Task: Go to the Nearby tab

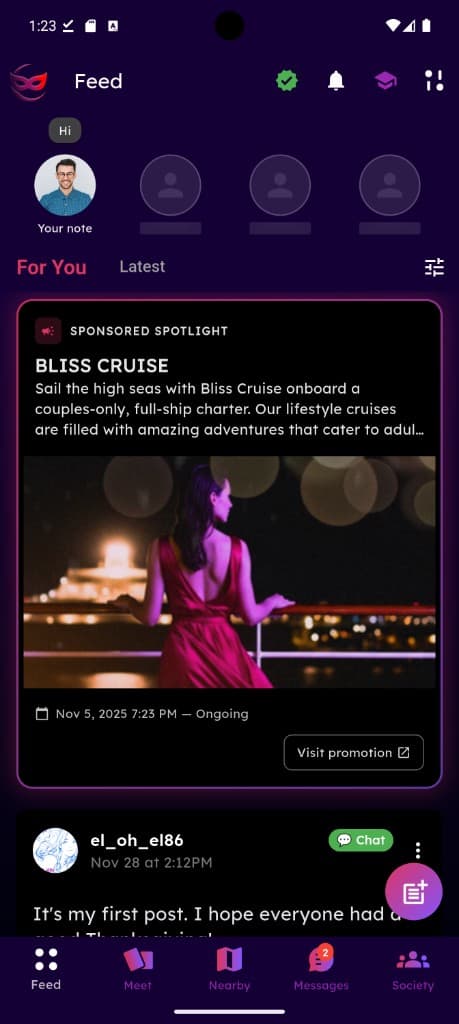Action: click(x=229, y=969)
